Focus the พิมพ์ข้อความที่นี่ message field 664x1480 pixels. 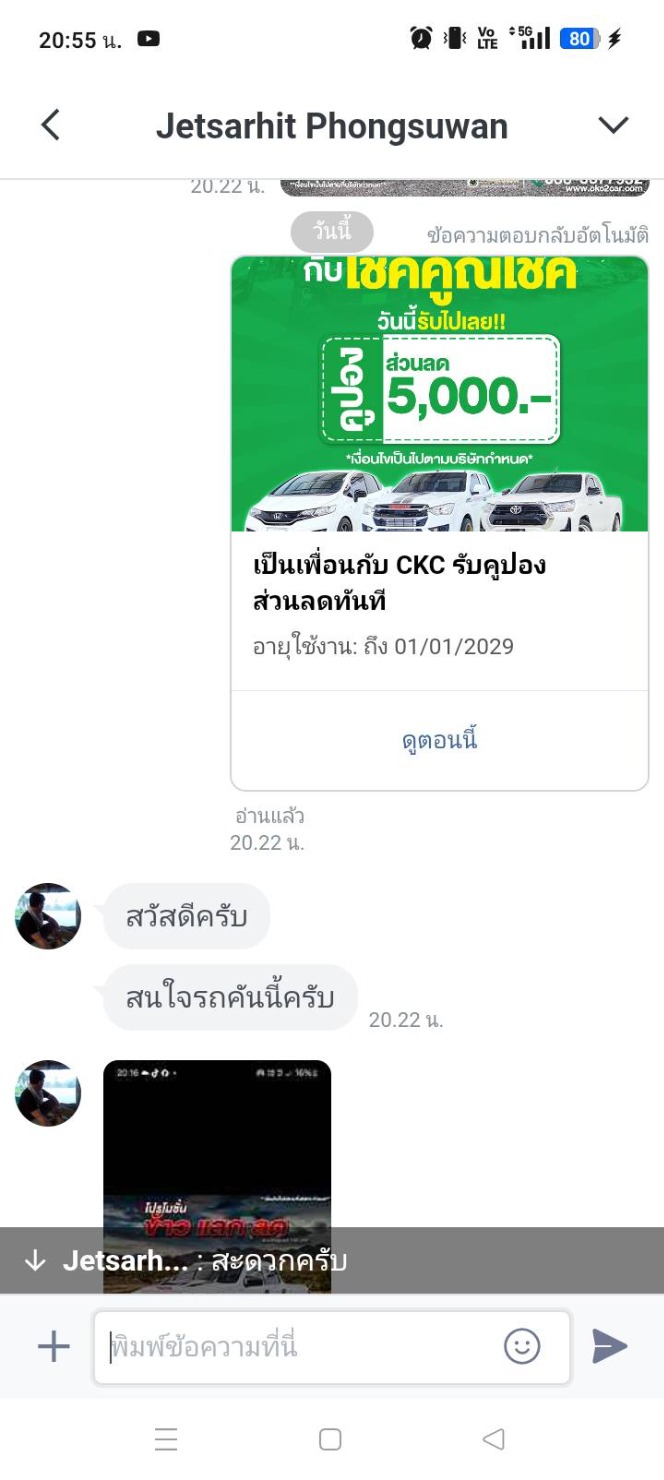click(300, 1347)
